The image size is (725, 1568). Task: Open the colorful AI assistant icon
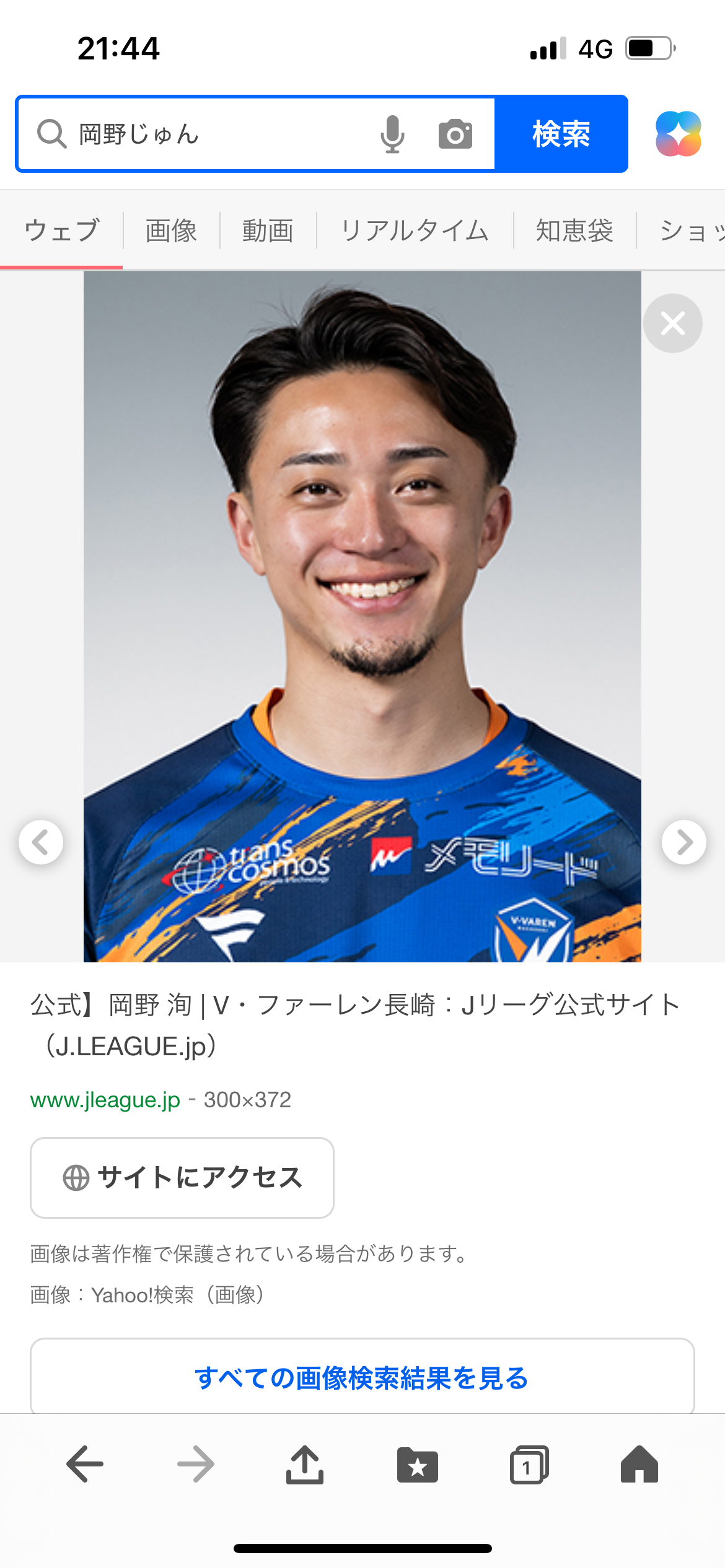pyautogui.click(x=679, y=134)
